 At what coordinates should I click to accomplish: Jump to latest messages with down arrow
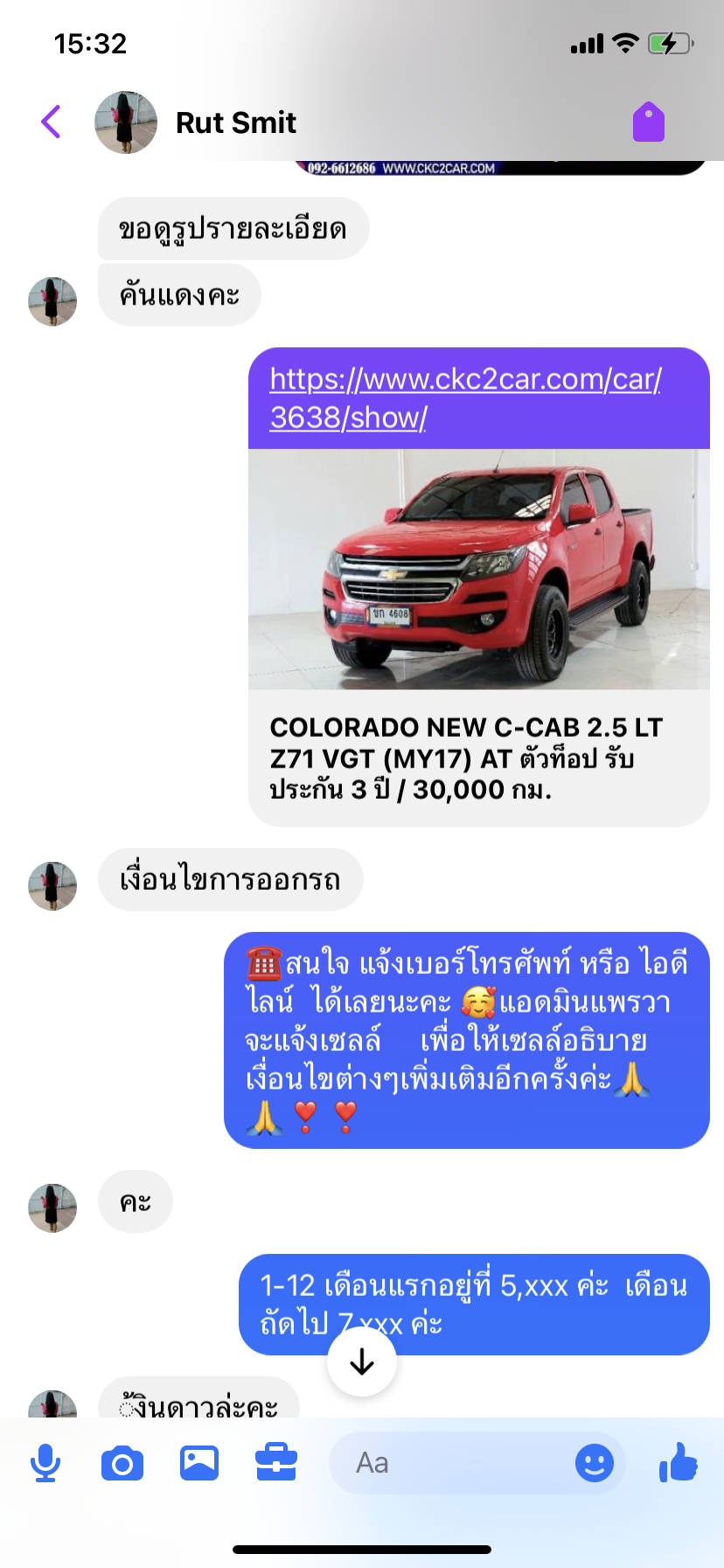coord(362,1362)
